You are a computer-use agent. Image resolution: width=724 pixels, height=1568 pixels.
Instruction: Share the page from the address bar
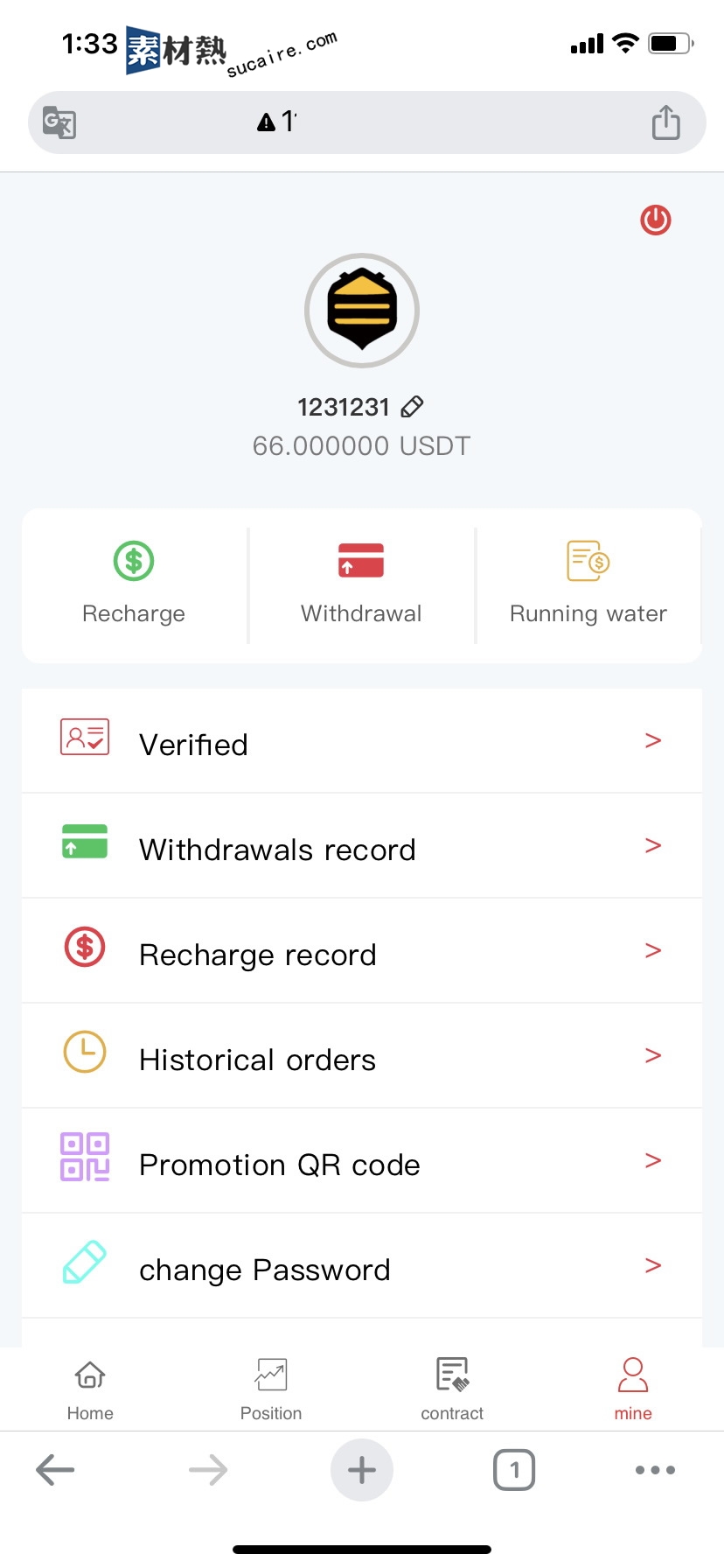tap(665, 122)
